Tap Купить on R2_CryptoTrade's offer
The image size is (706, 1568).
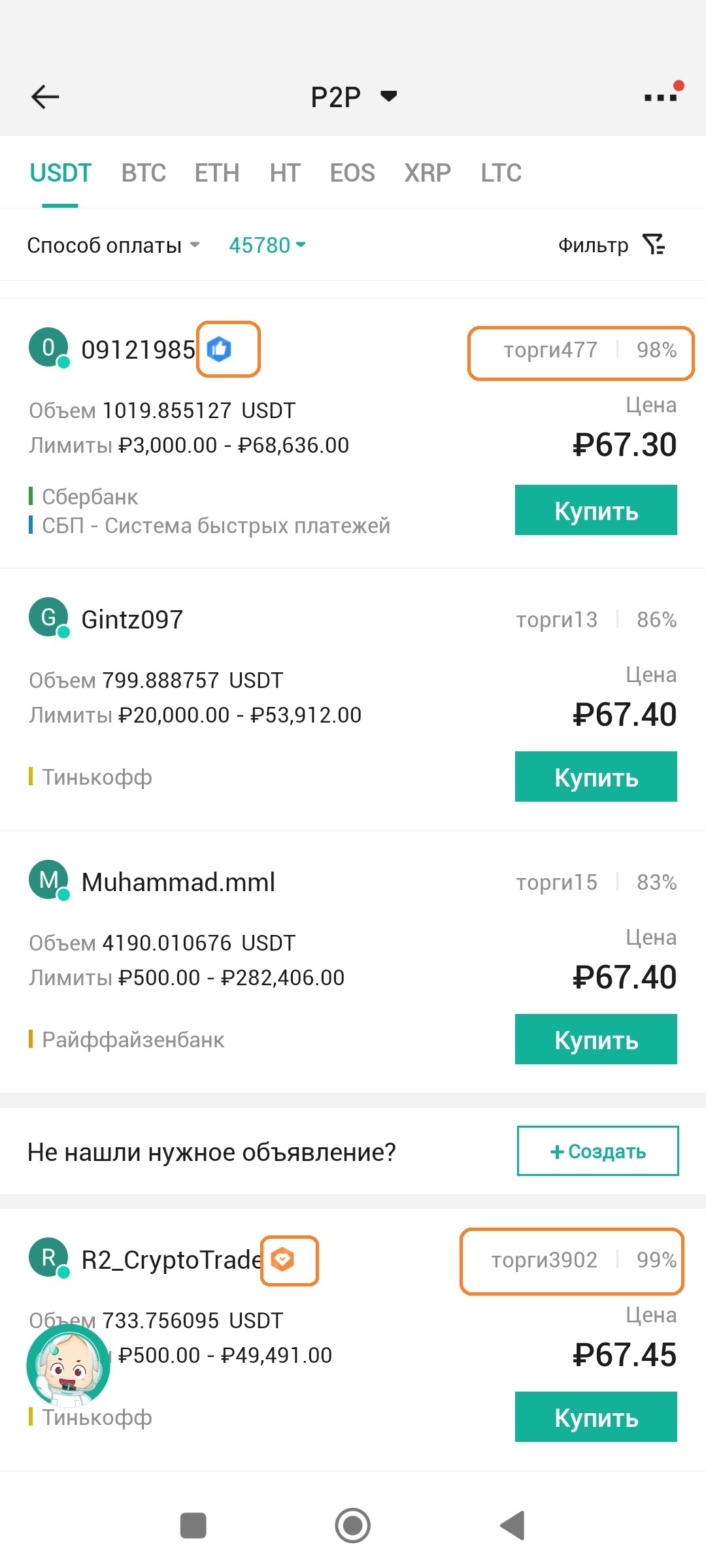596,1417
